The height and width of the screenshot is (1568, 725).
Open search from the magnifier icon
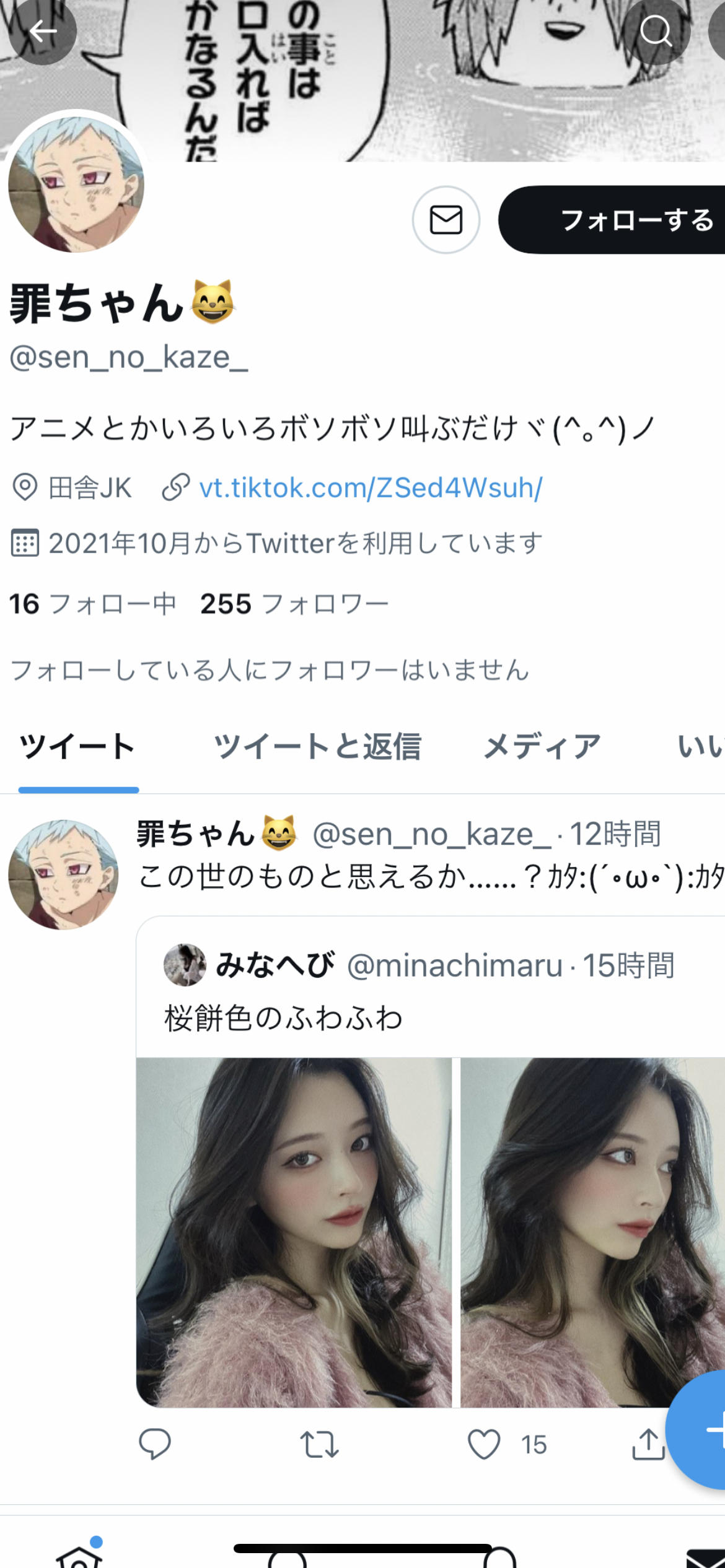point(656,31)
